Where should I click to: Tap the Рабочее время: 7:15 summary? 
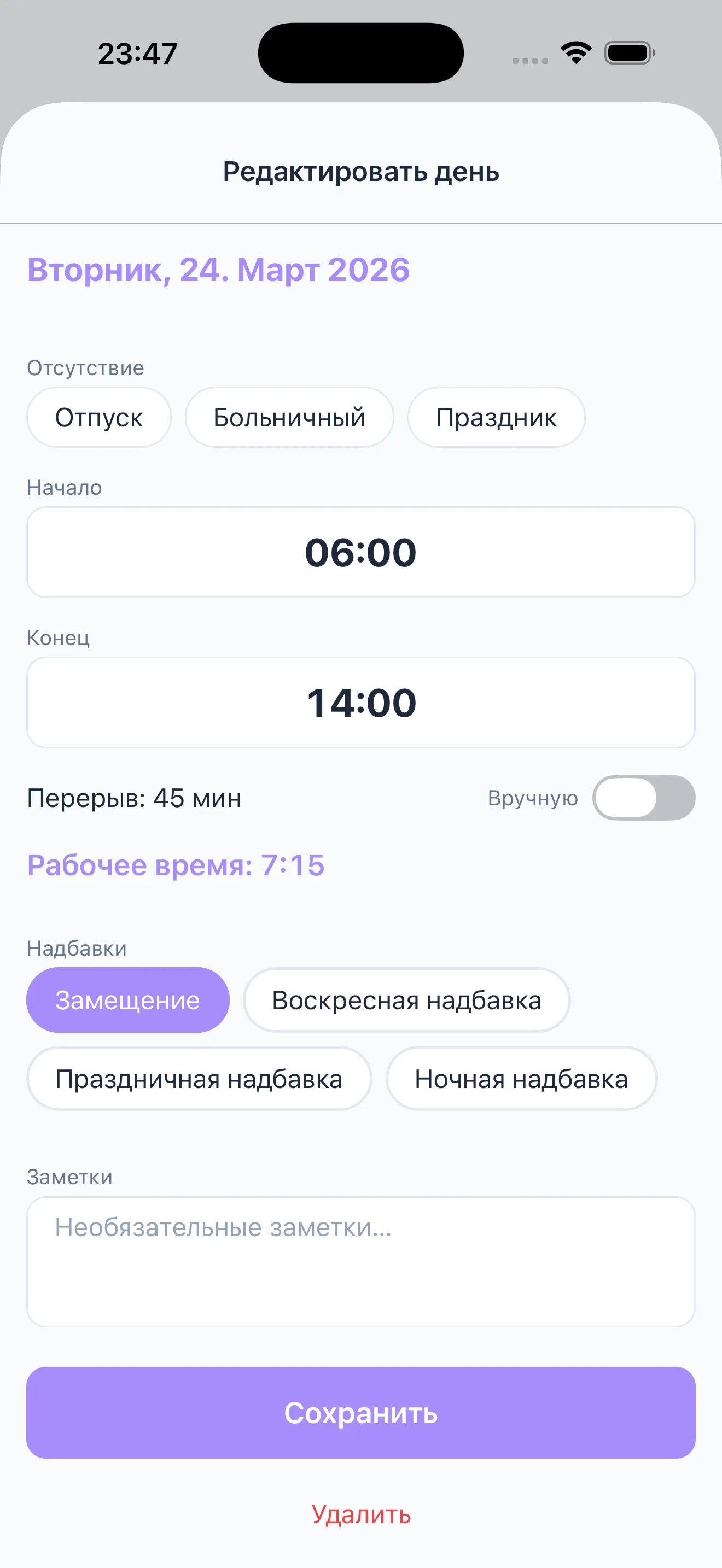click(176, 865)
